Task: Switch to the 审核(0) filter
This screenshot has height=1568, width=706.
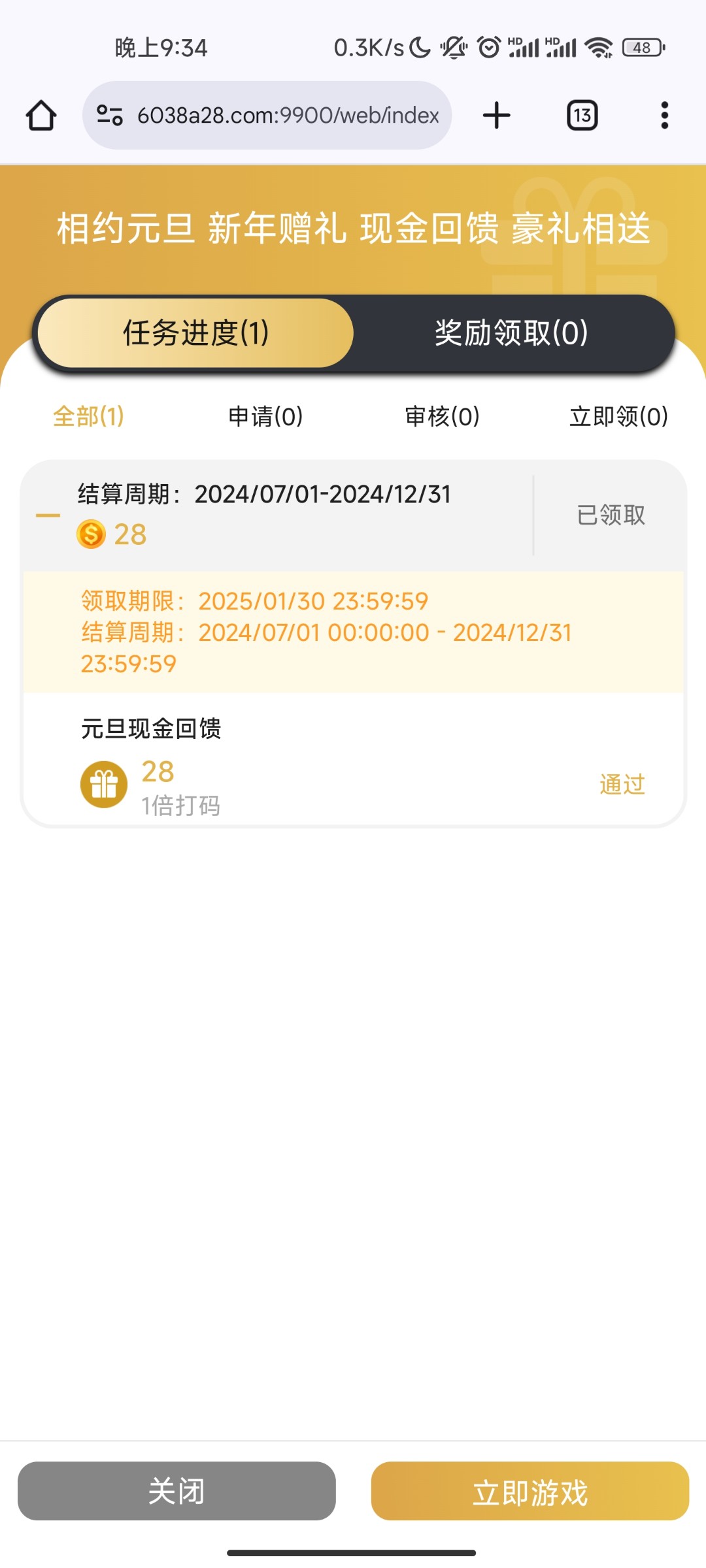Action: pos(442,416)
